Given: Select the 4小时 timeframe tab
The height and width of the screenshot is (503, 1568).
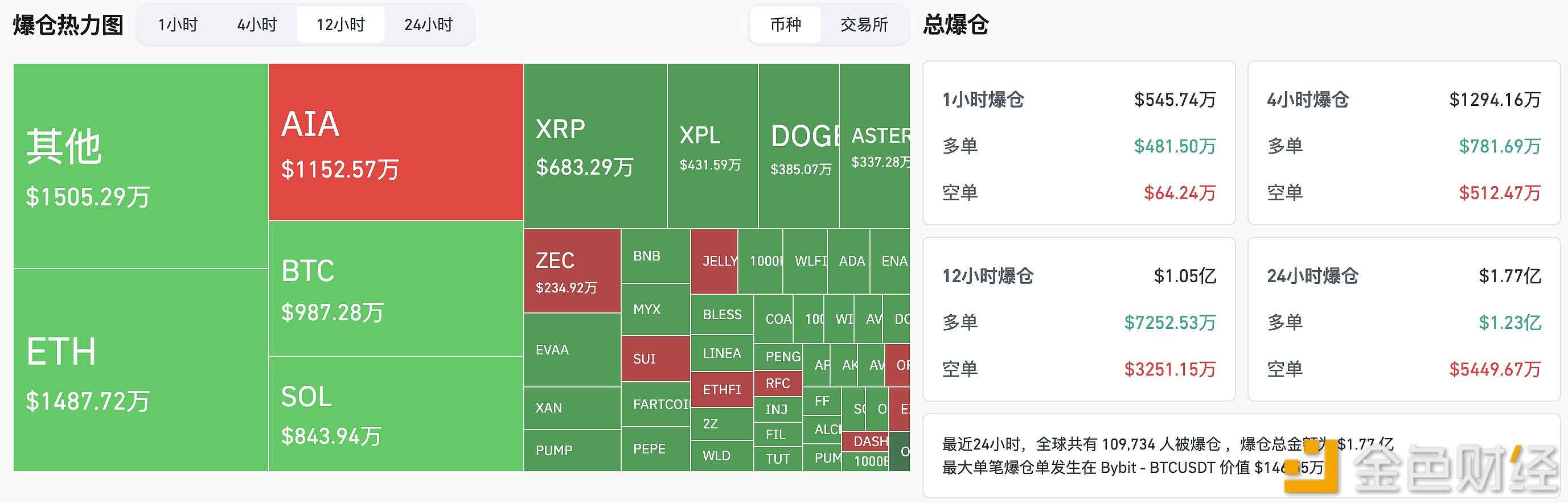Looking at the screenshot, I should [257, 25].
